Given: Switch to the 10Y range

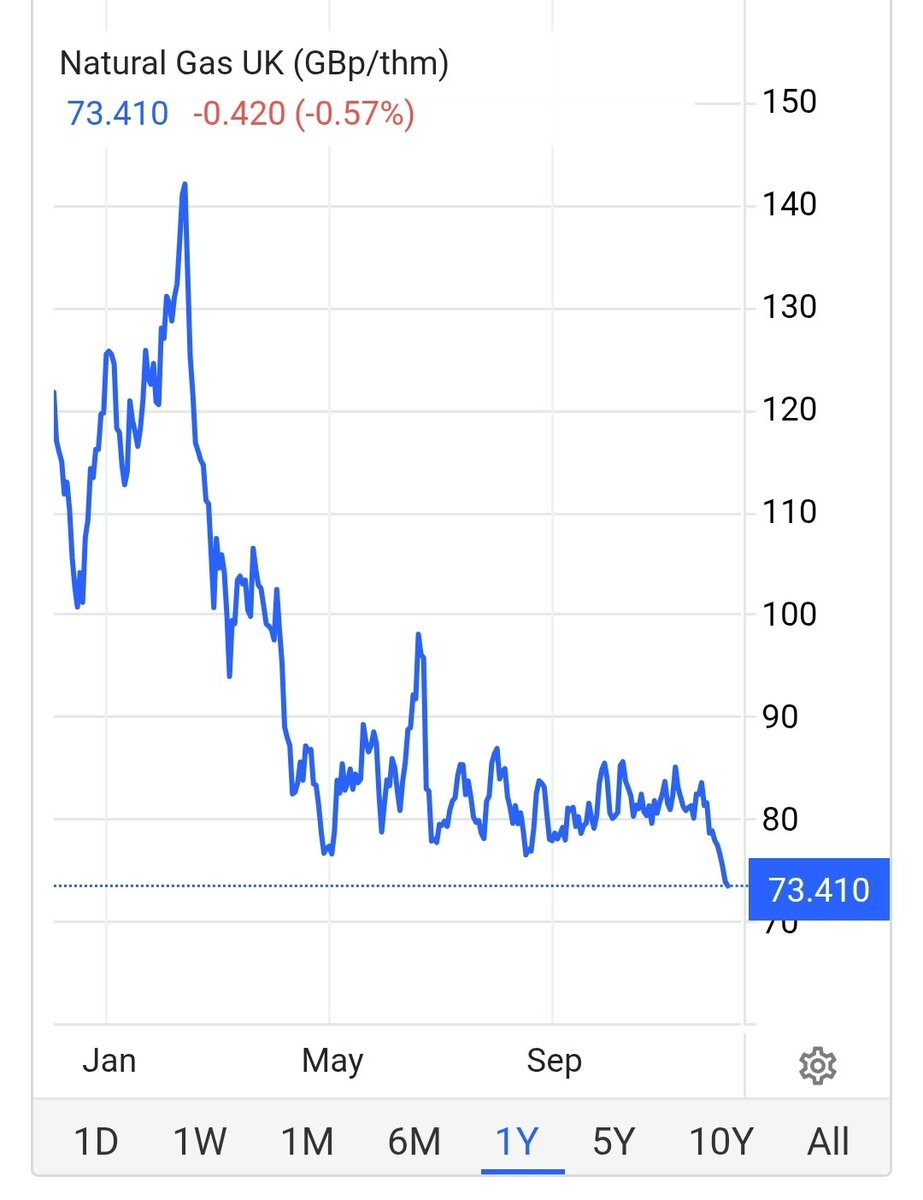Looking at the screenshot, I should [721, 1139].
